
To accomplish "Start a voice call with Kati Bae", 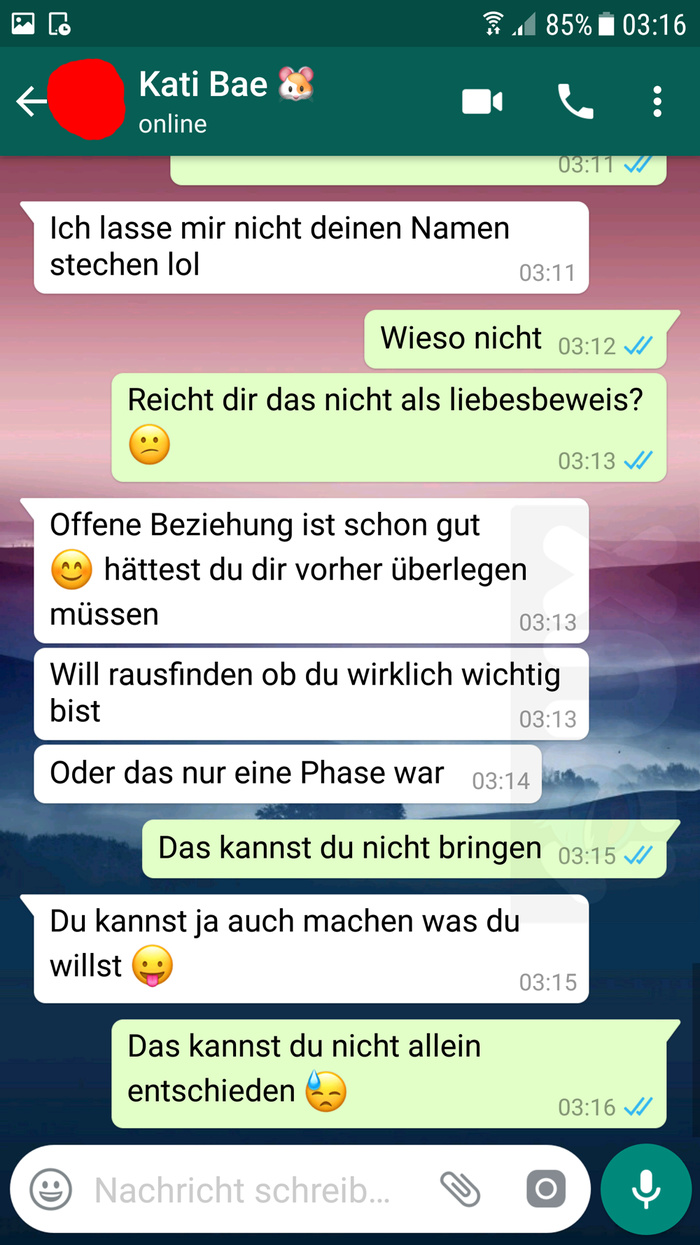I will 575,101.
